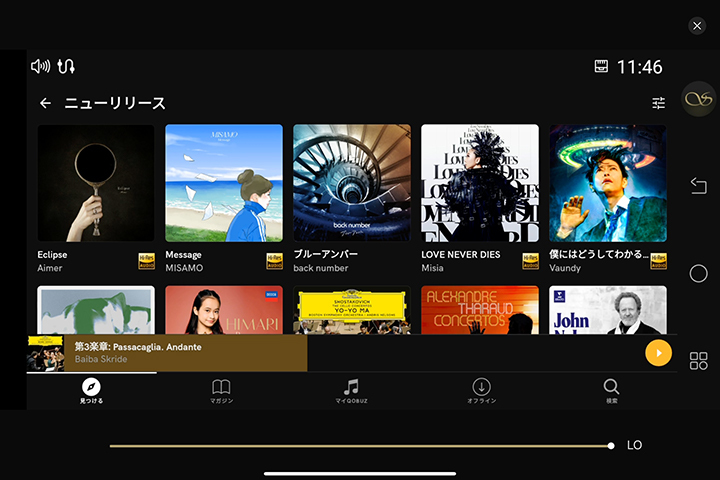720x480 pixels.
Task: Expand the now playing mini player
Action: [x=190, y=353]
